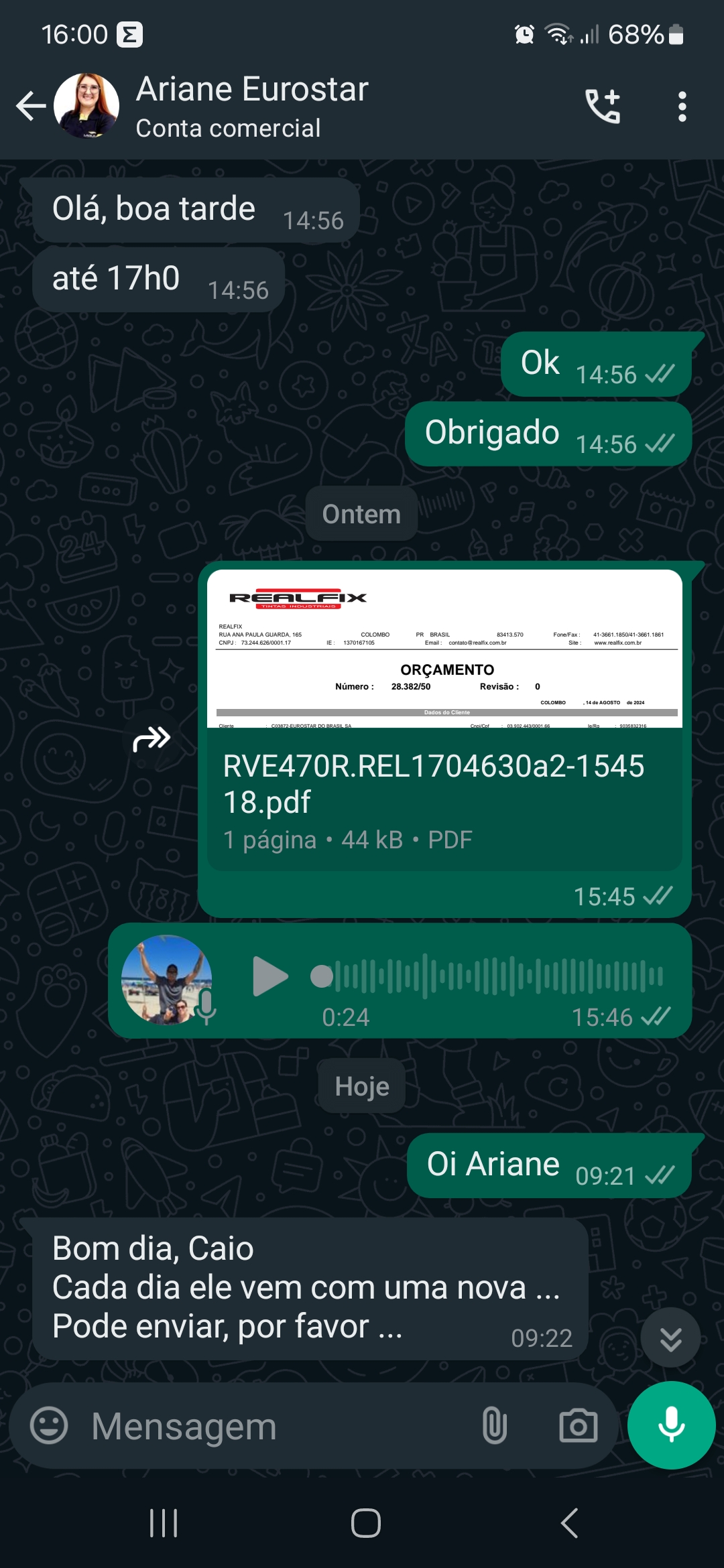
Task: Open the camera from the message bar
Action: point(578,1426)
